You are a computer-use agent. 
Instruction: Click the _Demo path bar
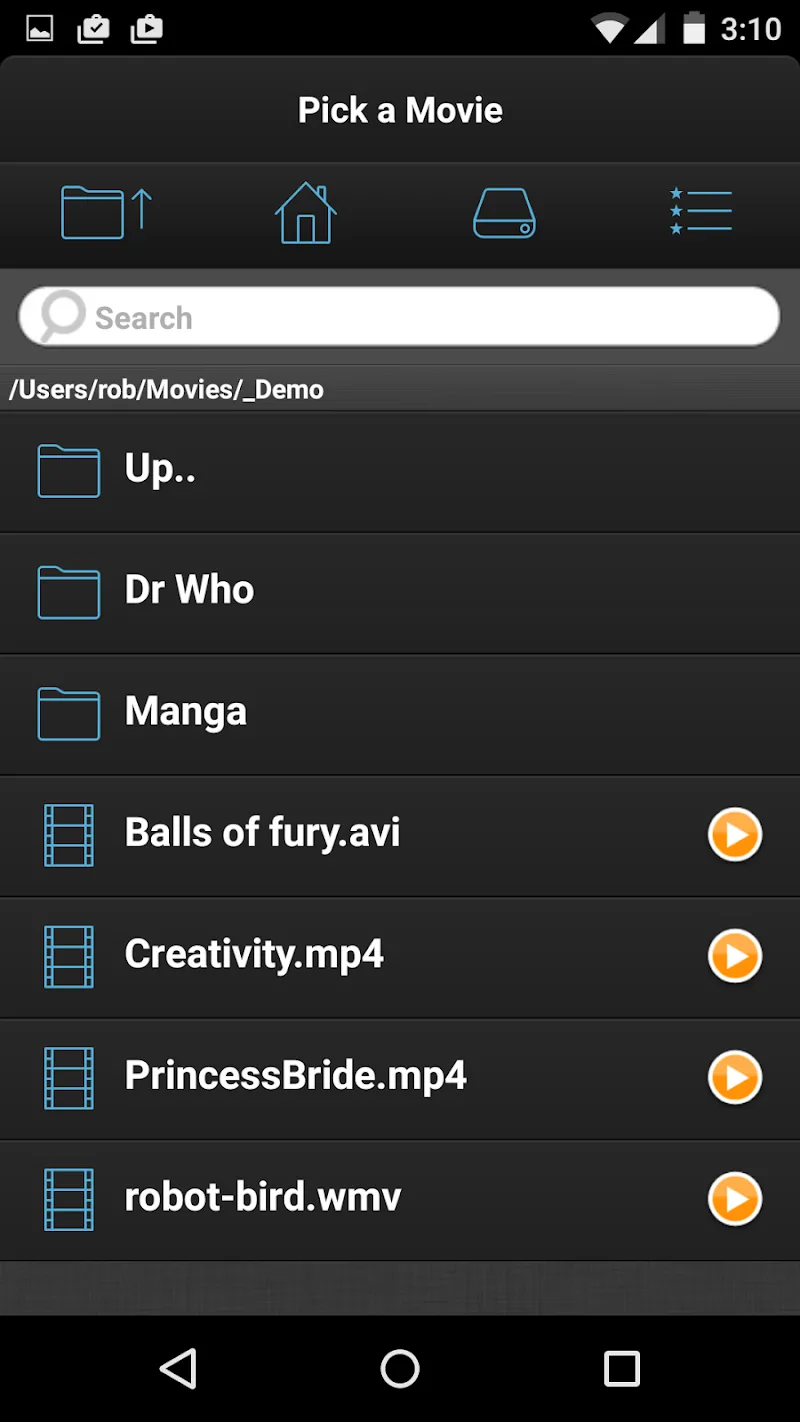pos(400,389)
